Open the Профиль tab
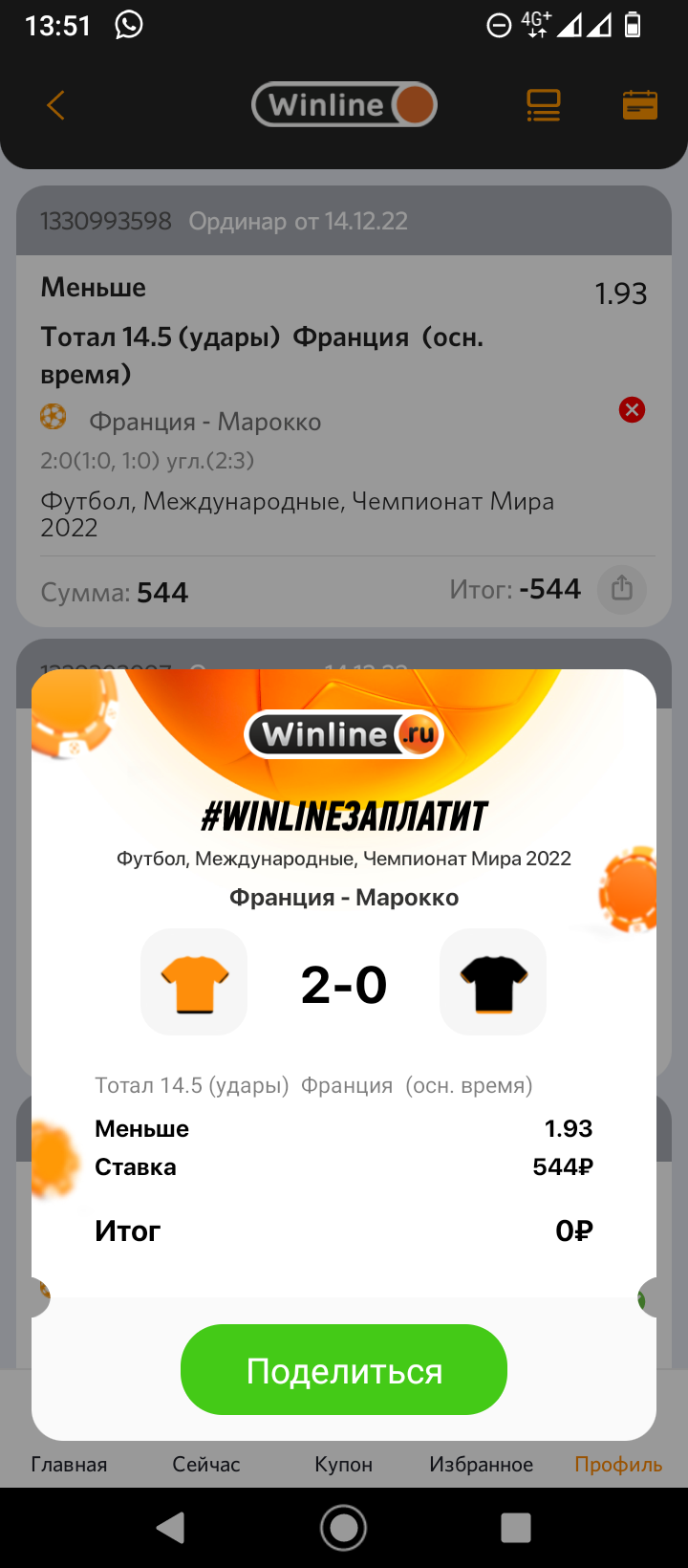The width and height of the screenshot is (688, 1568). (x=618, y=1464)
